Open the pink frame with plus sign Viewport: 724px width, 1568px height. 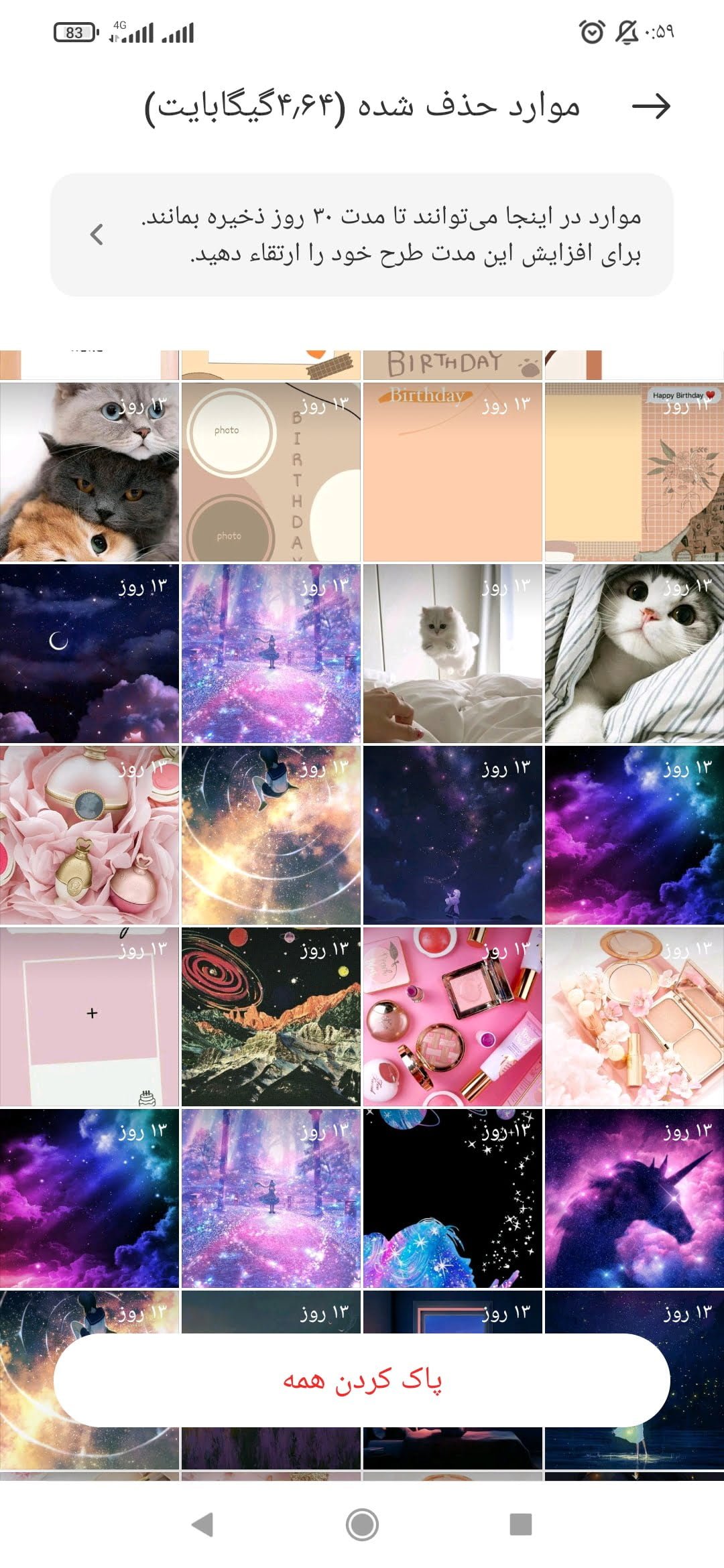90,1017
